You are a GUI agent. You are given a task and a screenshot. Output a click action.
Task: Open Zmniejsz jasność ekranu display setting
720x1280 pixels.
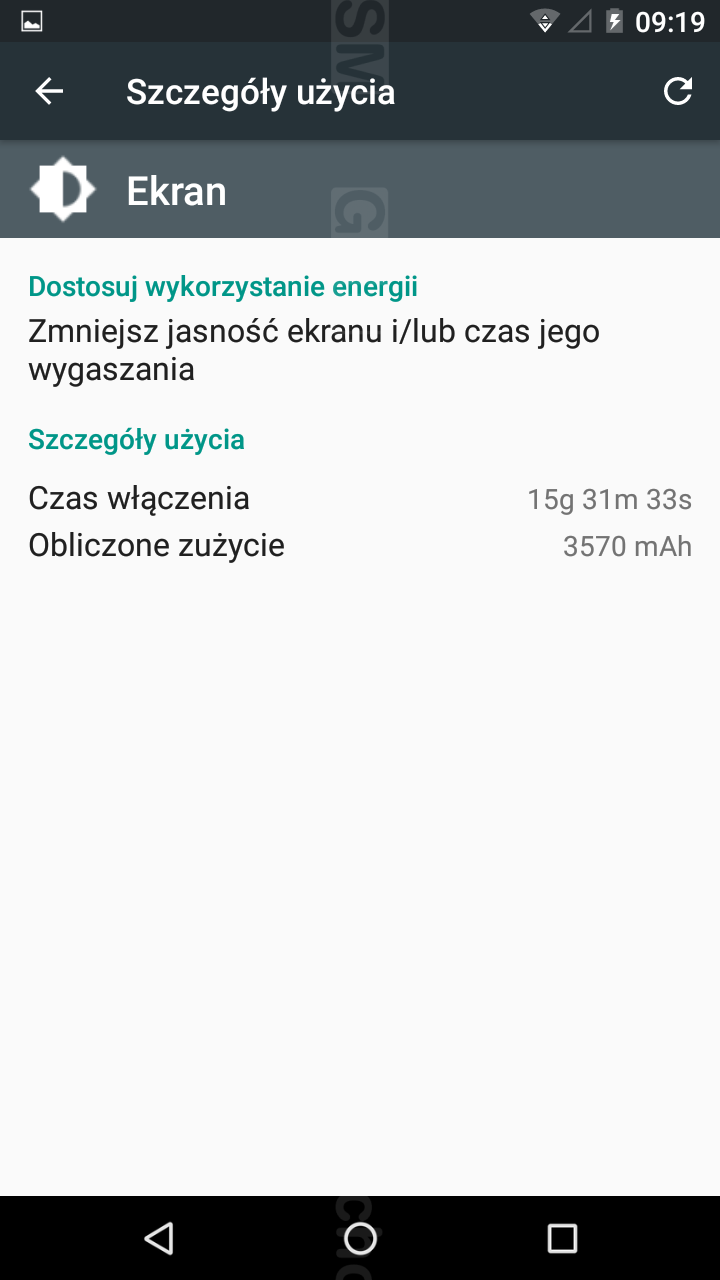pos(313,350)
